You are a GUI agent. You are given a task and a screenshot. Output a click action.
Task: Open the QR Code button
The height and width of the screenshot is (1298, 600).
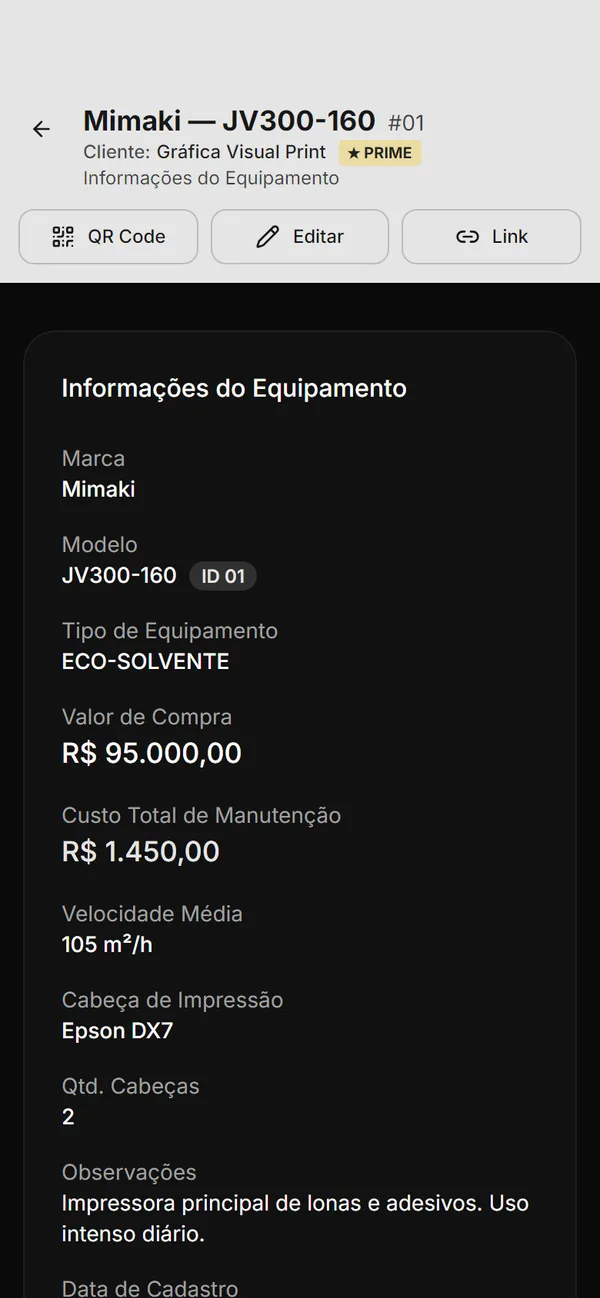point(108,237)
